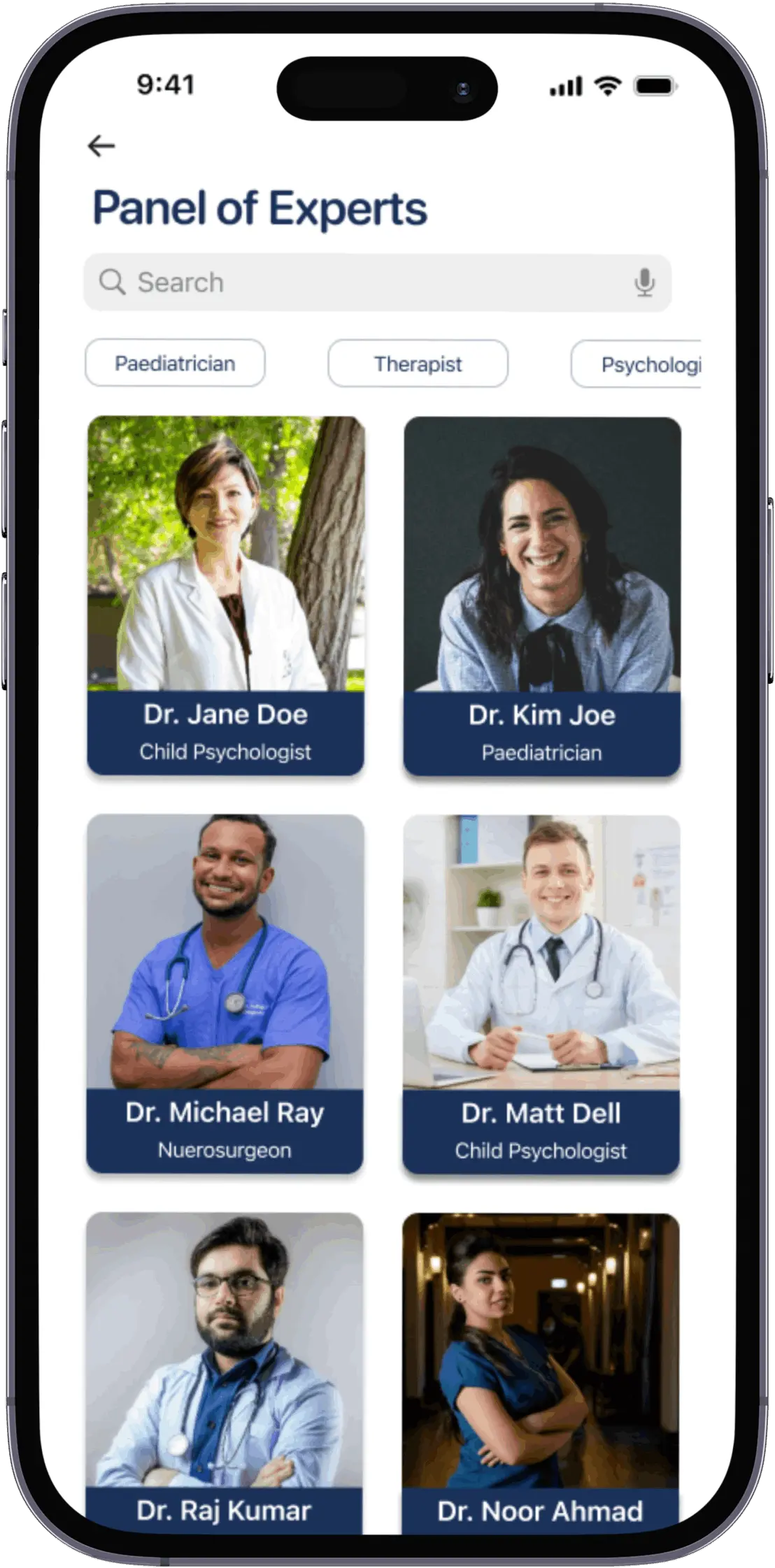
Task: Open Dr. Jane Doe's profile card
Action: pos(225,594)
